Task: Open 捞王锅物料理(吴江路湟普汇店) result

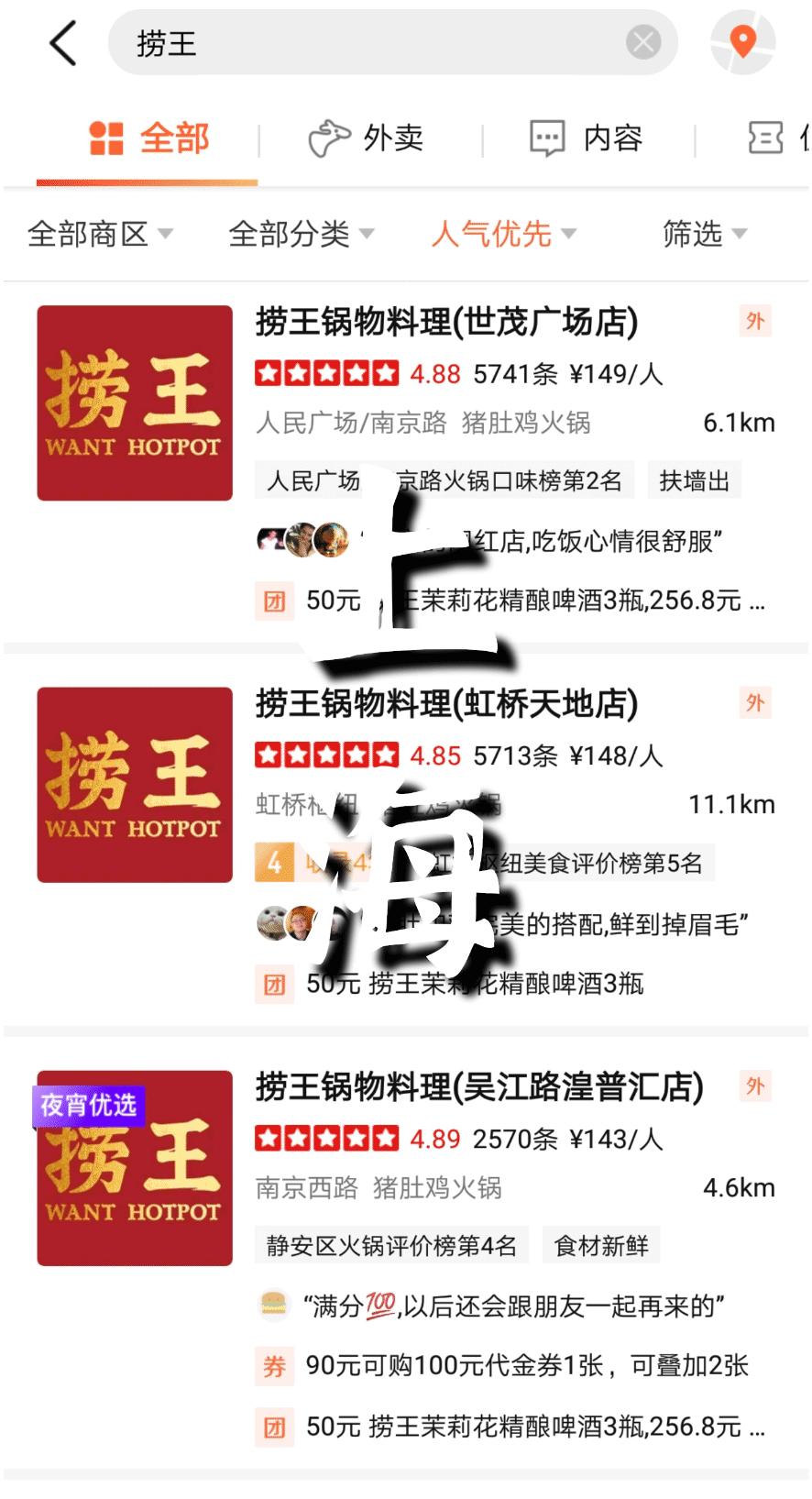Action: tap(478, 1086)
